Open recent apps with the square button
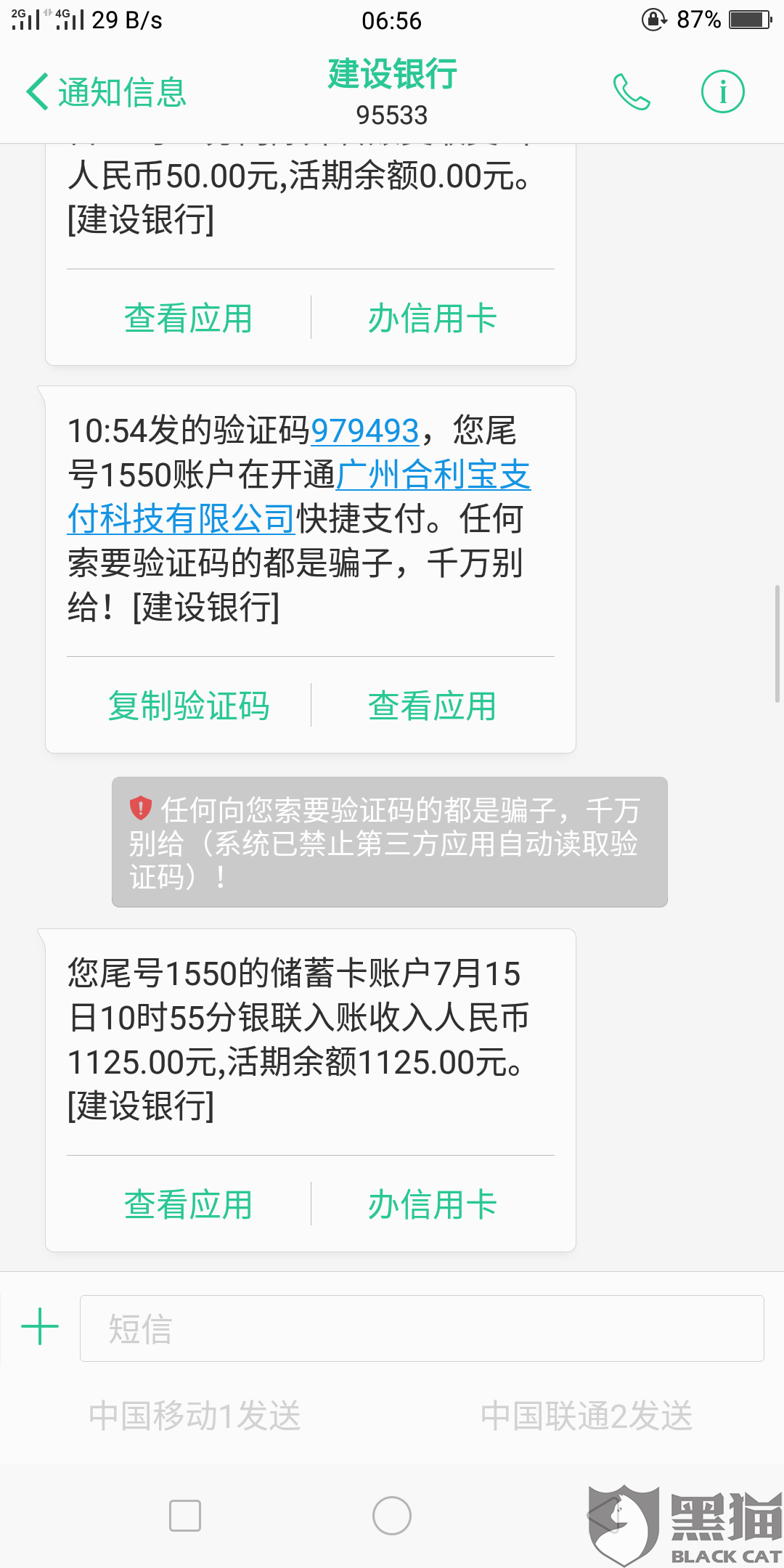Screen dimensions: 784x1568 (x=185, y=1516)
